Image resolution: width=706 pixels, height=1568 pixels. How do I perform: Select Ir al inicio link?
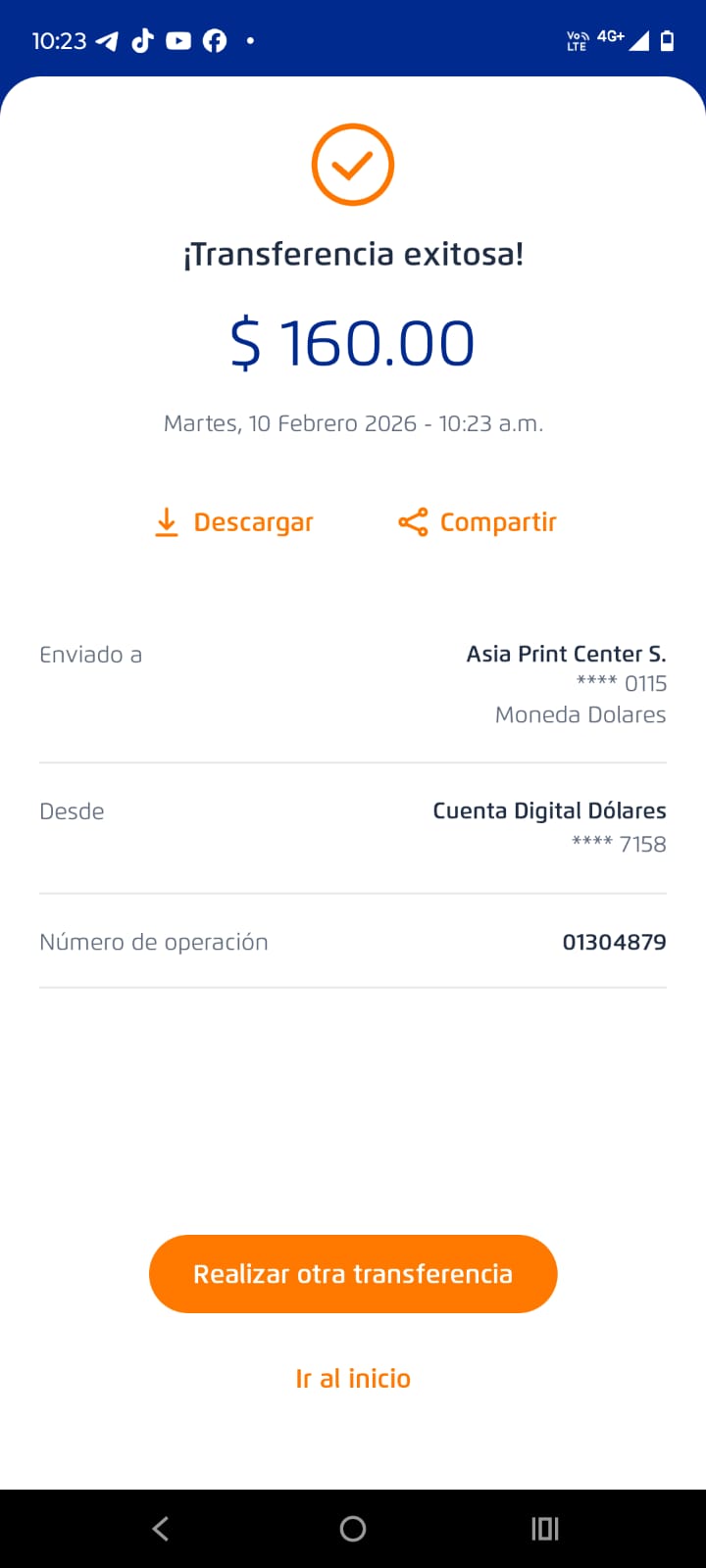click(353, 1379)
